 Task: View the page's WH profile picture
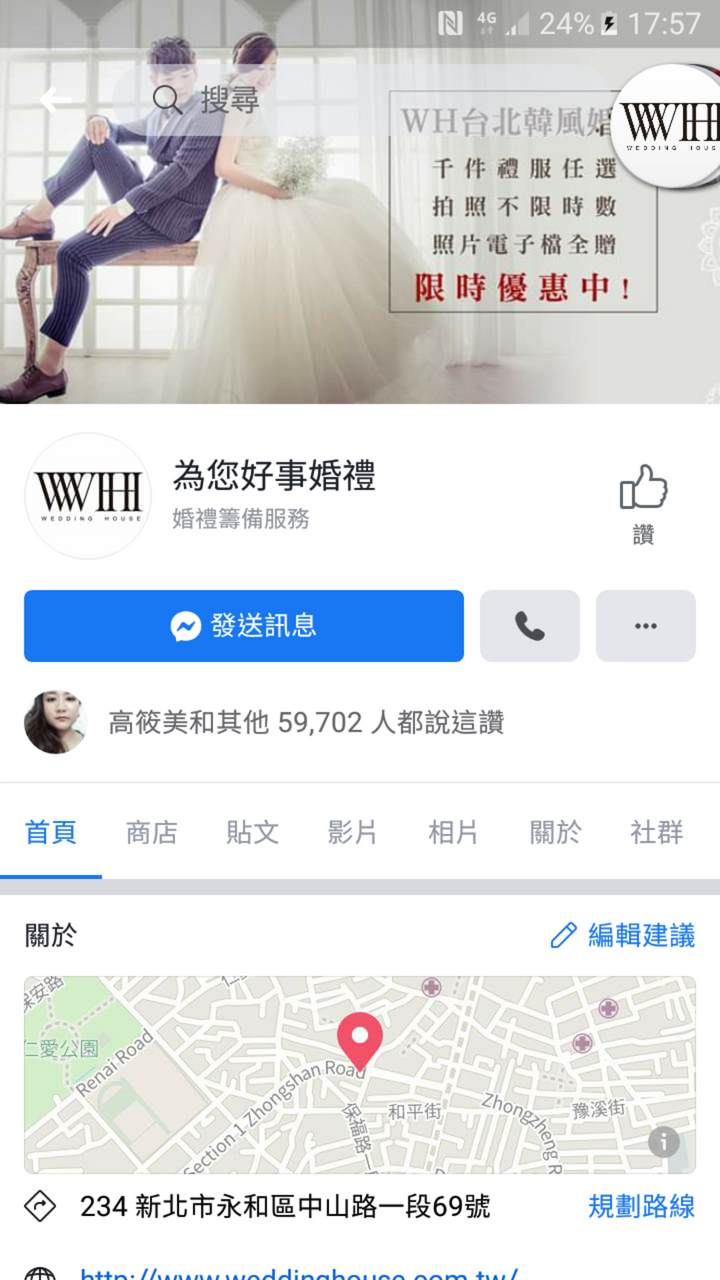tap(88, 496)
